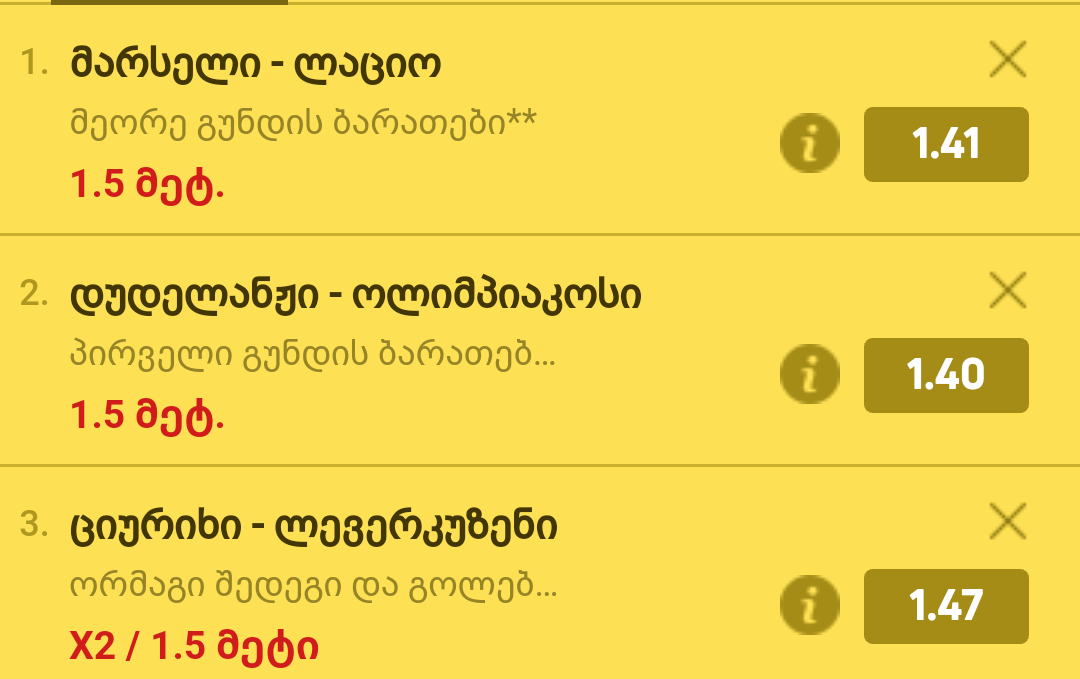Tap the 1.40 odds button
Image resolution: width=1080 pixels, height=679 pixels.
[946, 375]
